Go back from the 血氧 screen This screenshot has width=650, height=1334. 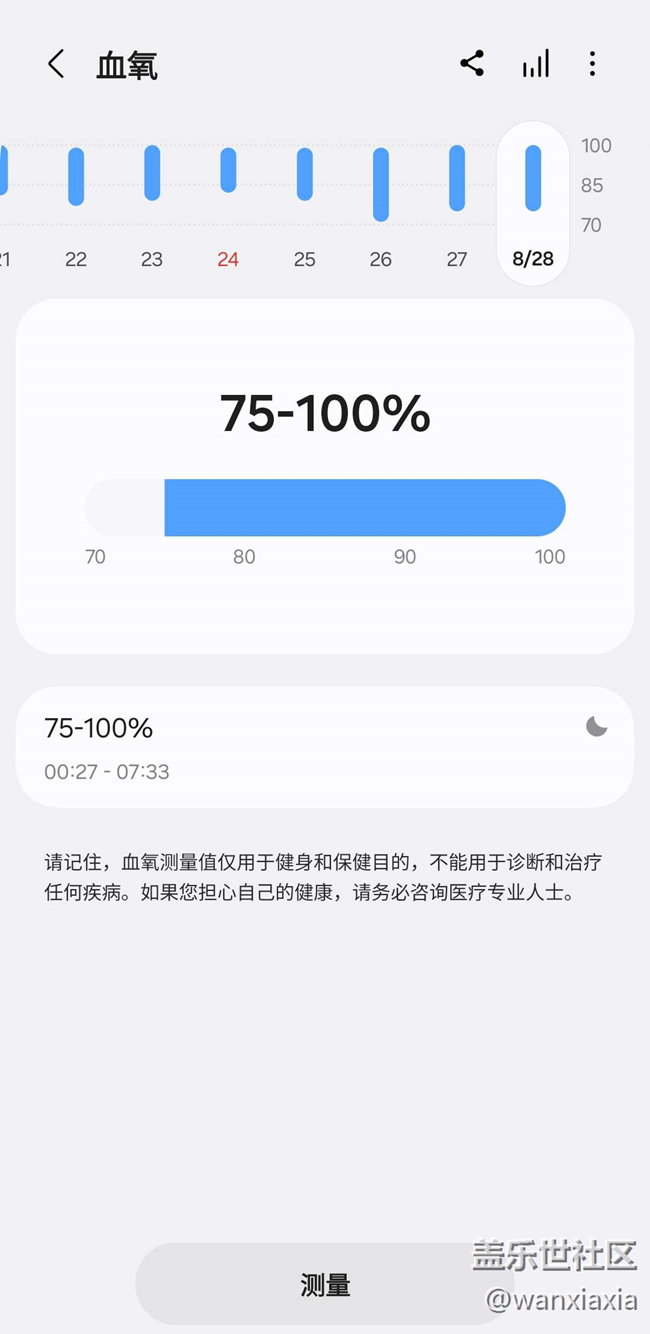click(56, 65)
